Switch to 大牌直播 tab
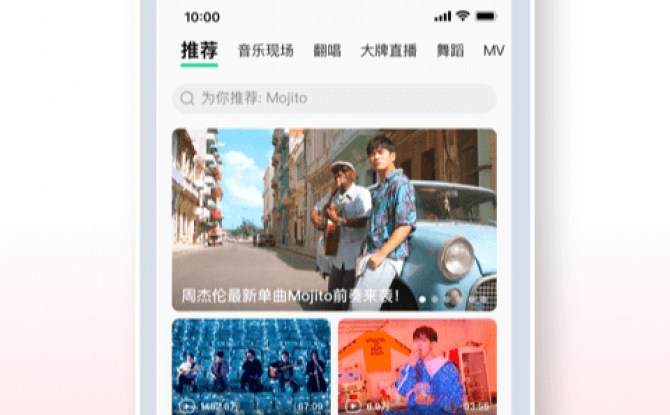The width and height of the screenshot is (670, 415). 388,50
